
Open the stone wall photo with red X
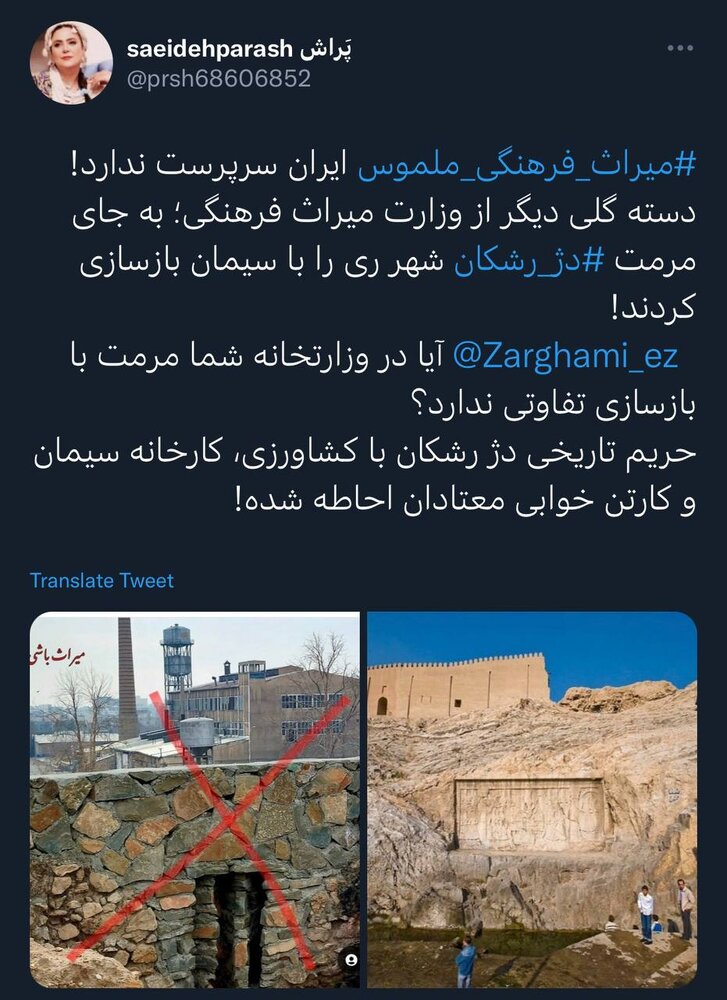tap(195, 800)
